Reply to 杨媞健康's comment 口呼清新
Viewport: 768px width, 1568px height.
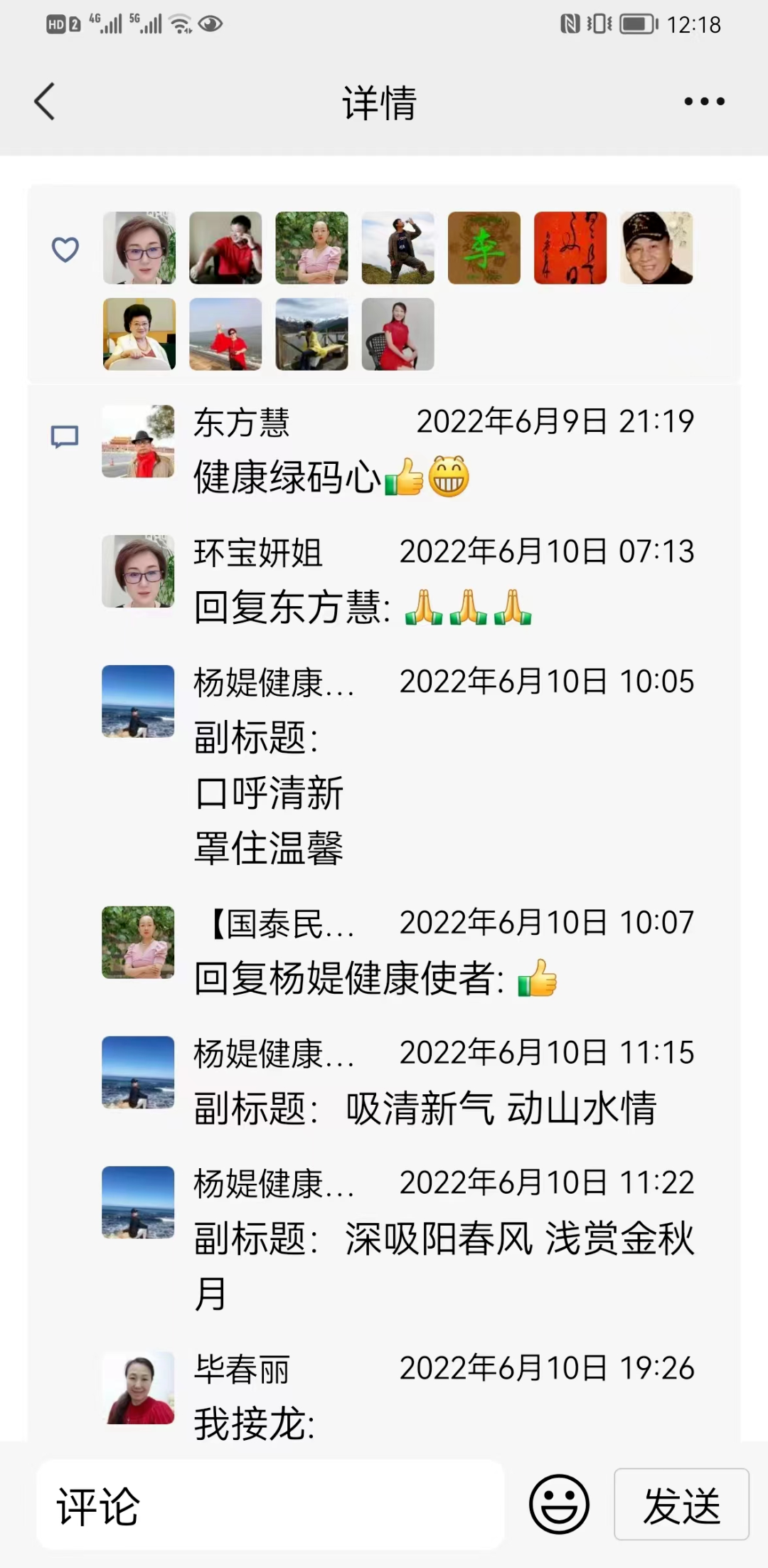click(x=269, y=793)
